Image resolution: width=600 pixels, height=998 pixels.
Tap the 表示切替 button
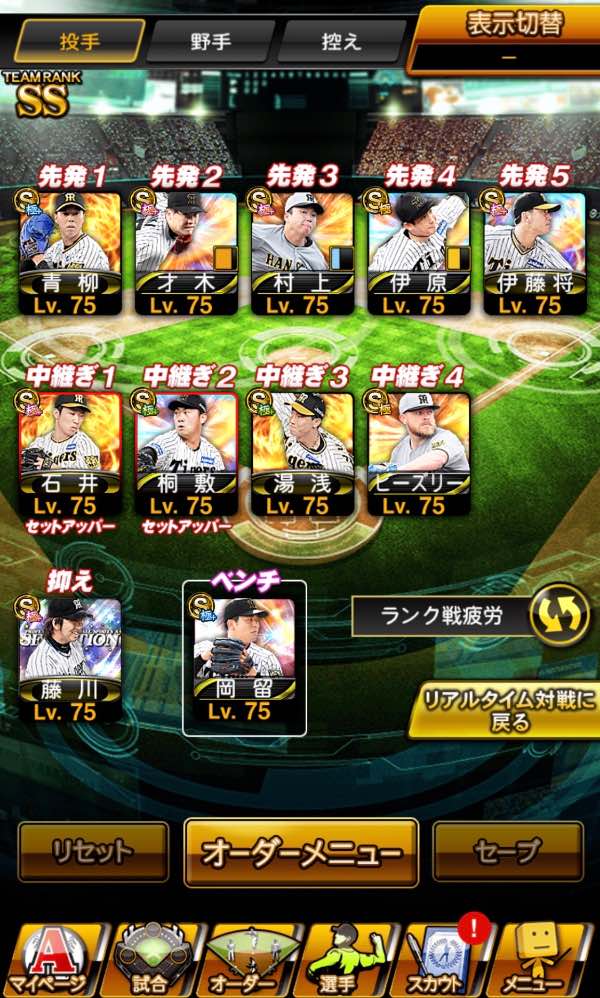coord(506,38)
